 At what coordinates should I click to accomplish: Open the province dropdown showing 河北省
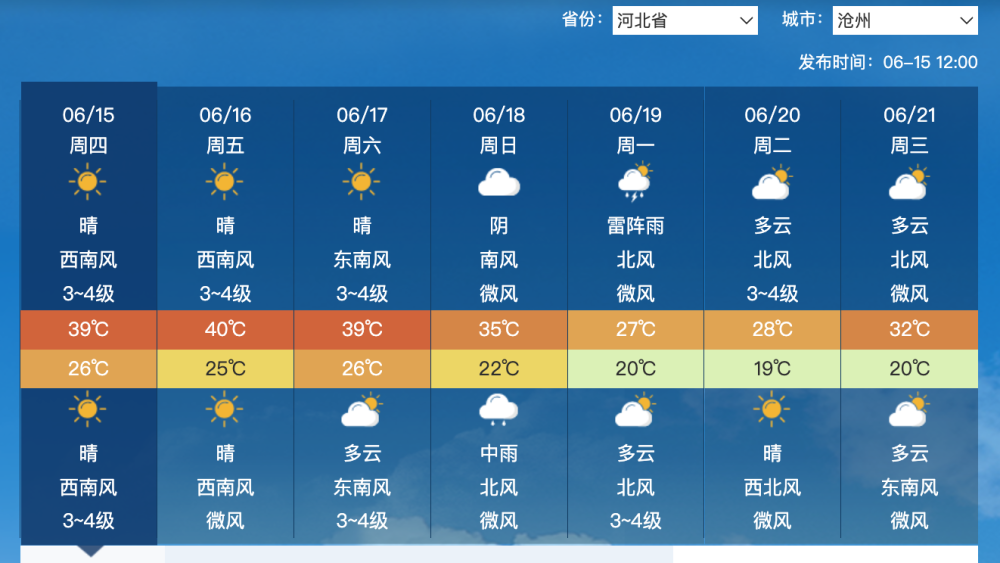tap(685, 20)
